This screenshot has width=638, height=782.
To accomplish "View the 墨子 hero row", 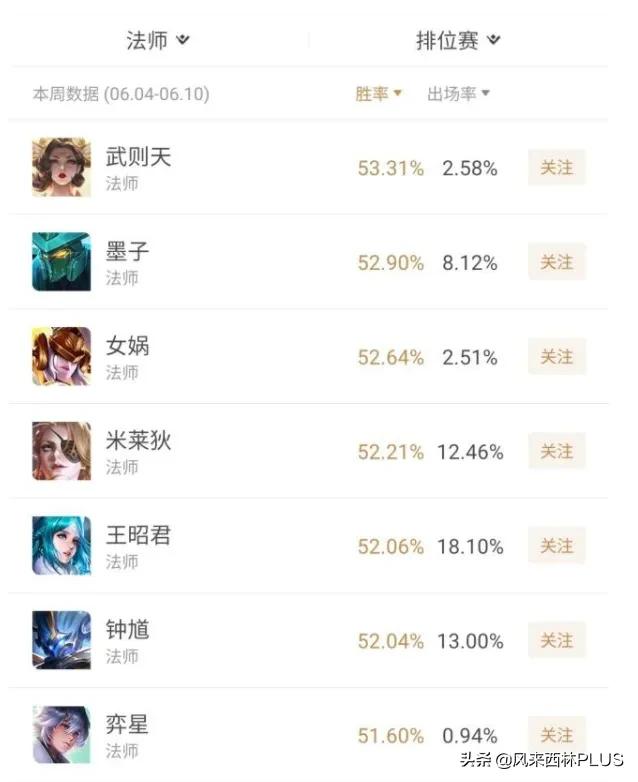I will pyautogui.click(x=127, y=252).
